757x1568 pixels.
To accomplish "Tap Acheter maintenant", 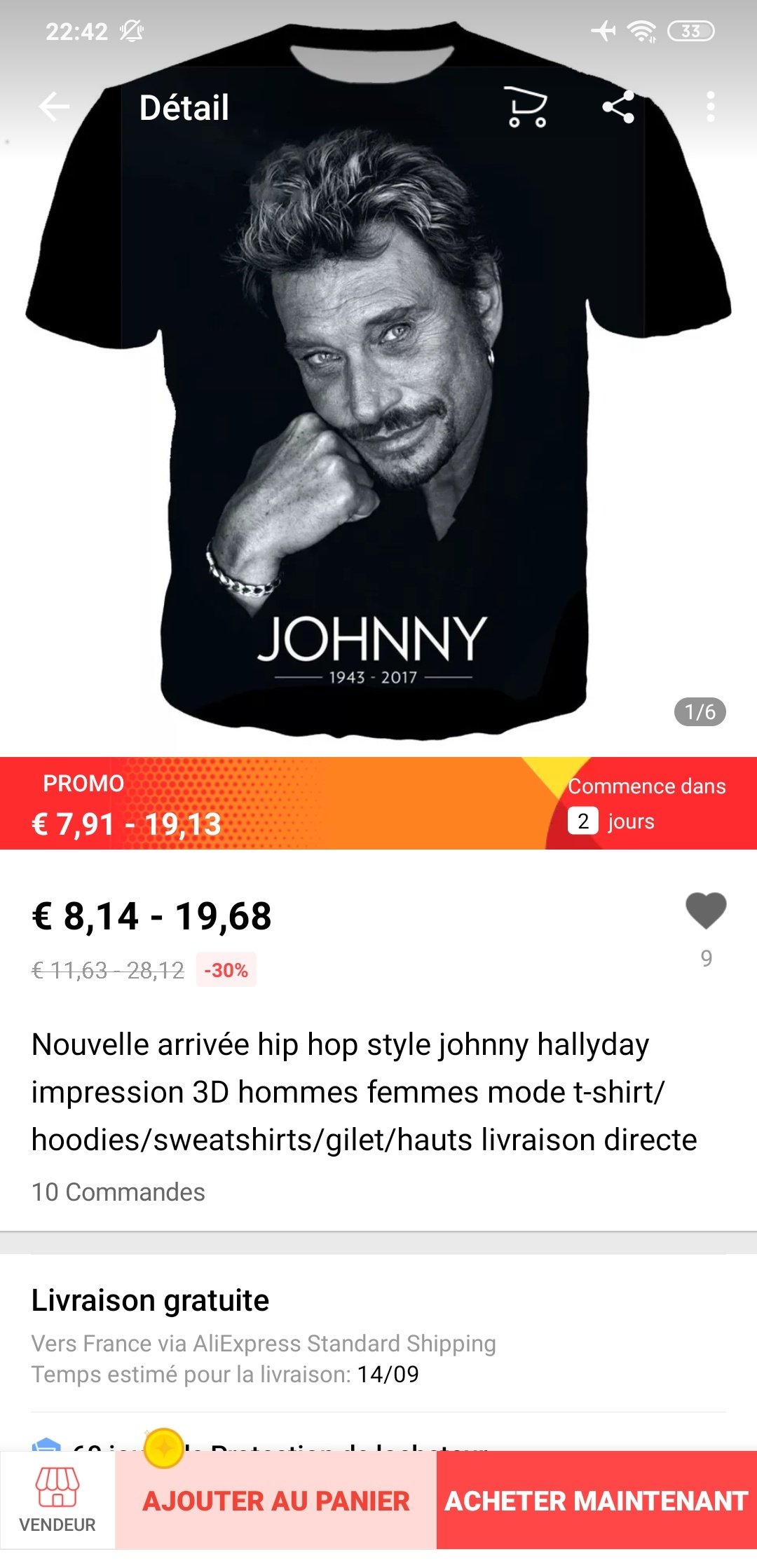I will [x=596, y=1501].
